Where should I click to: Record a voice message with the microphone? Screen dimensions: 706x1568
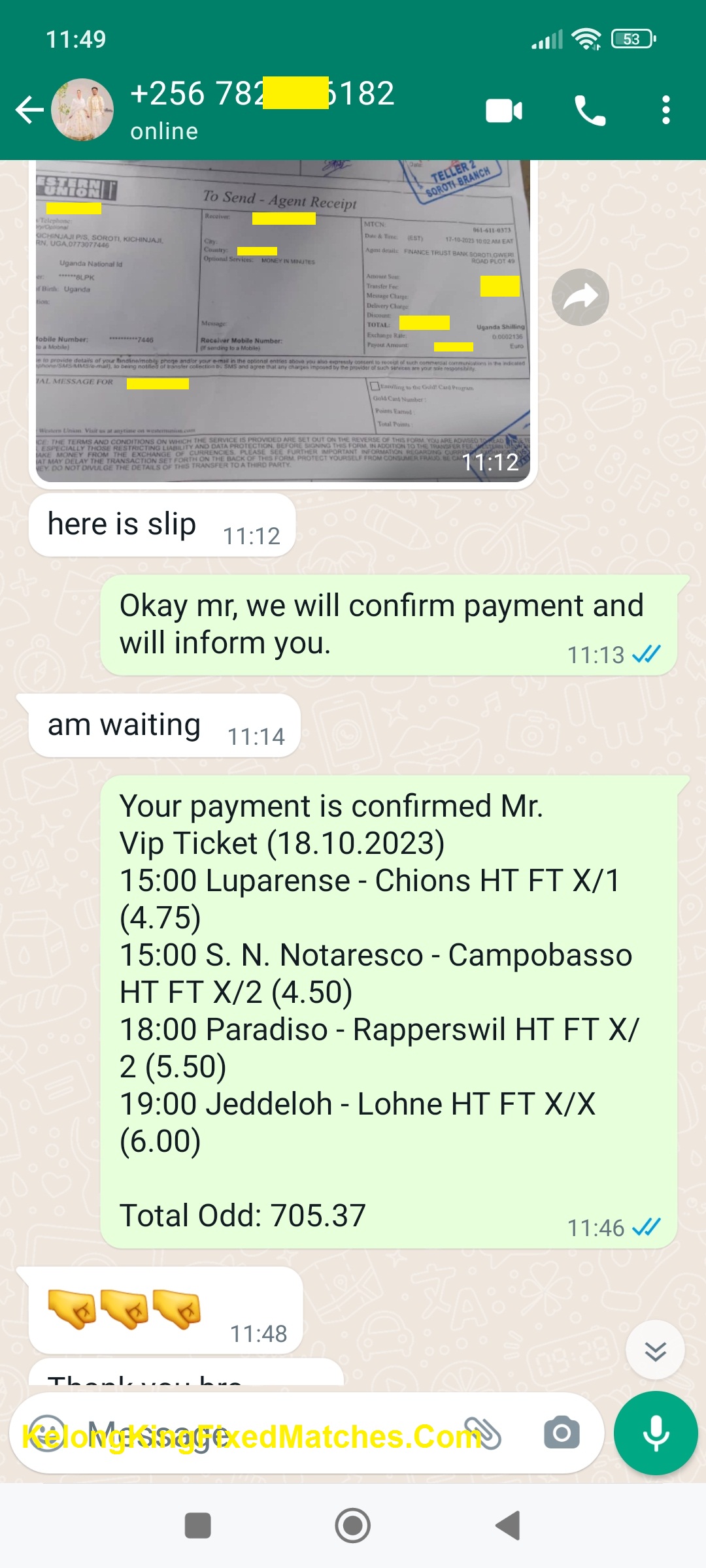coord(656,1433)
